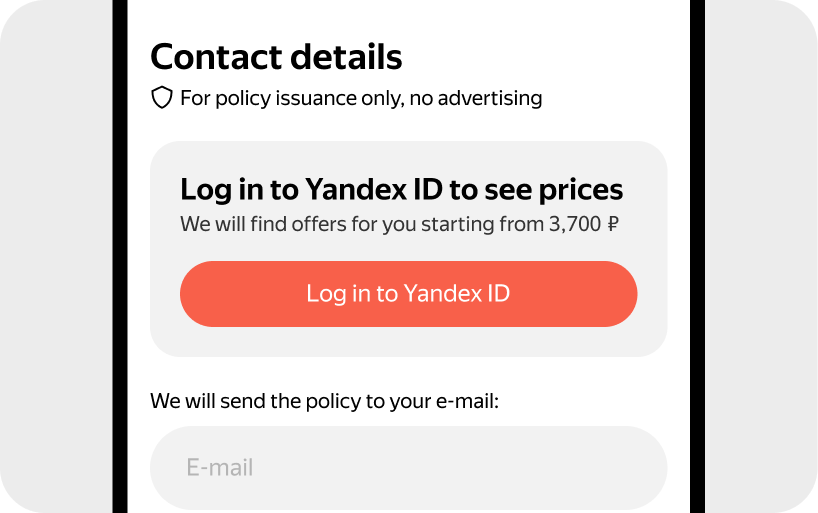Focus the E-mail input field
The width and height of the screenshot is (818, 513).
point(408,467)
